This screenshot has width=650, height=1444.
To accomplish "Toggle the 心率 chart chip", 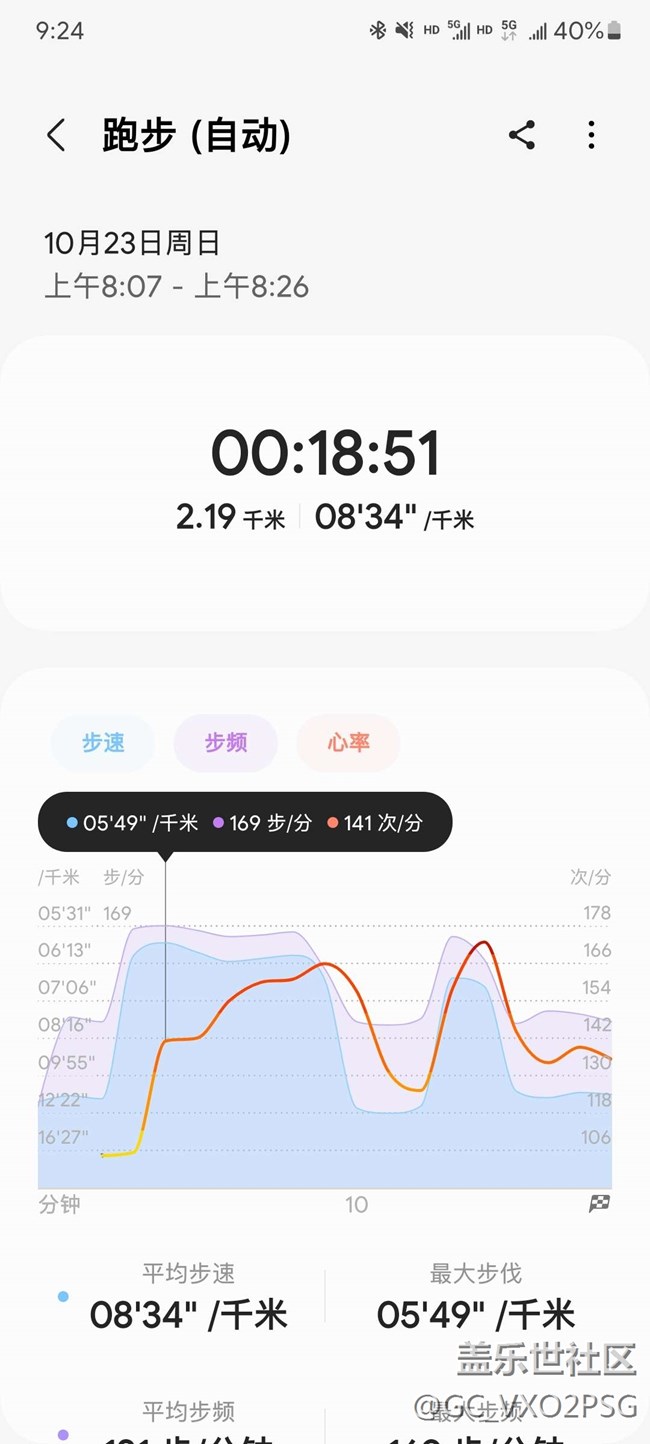I will [348, 743].
